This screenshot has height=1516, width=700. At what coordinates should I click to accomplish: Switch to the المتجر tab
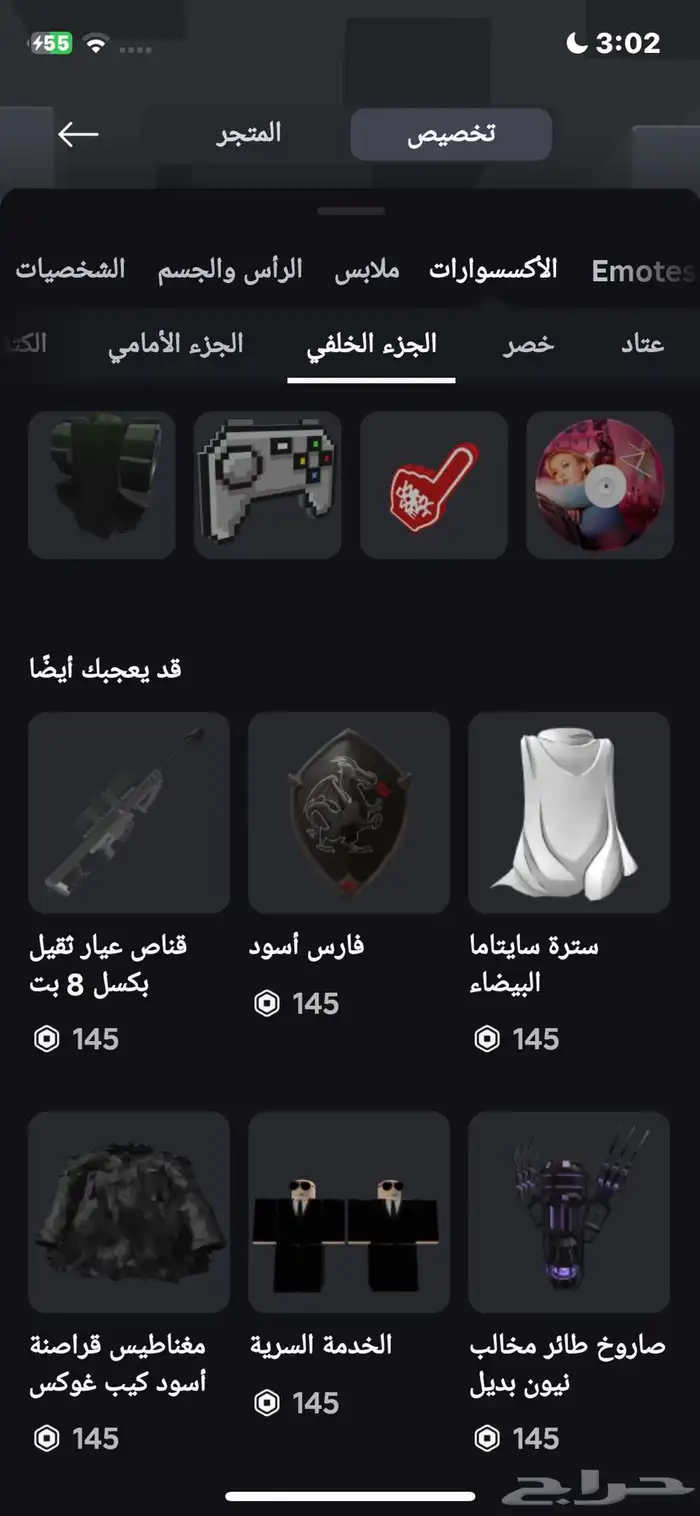(249, 134)
